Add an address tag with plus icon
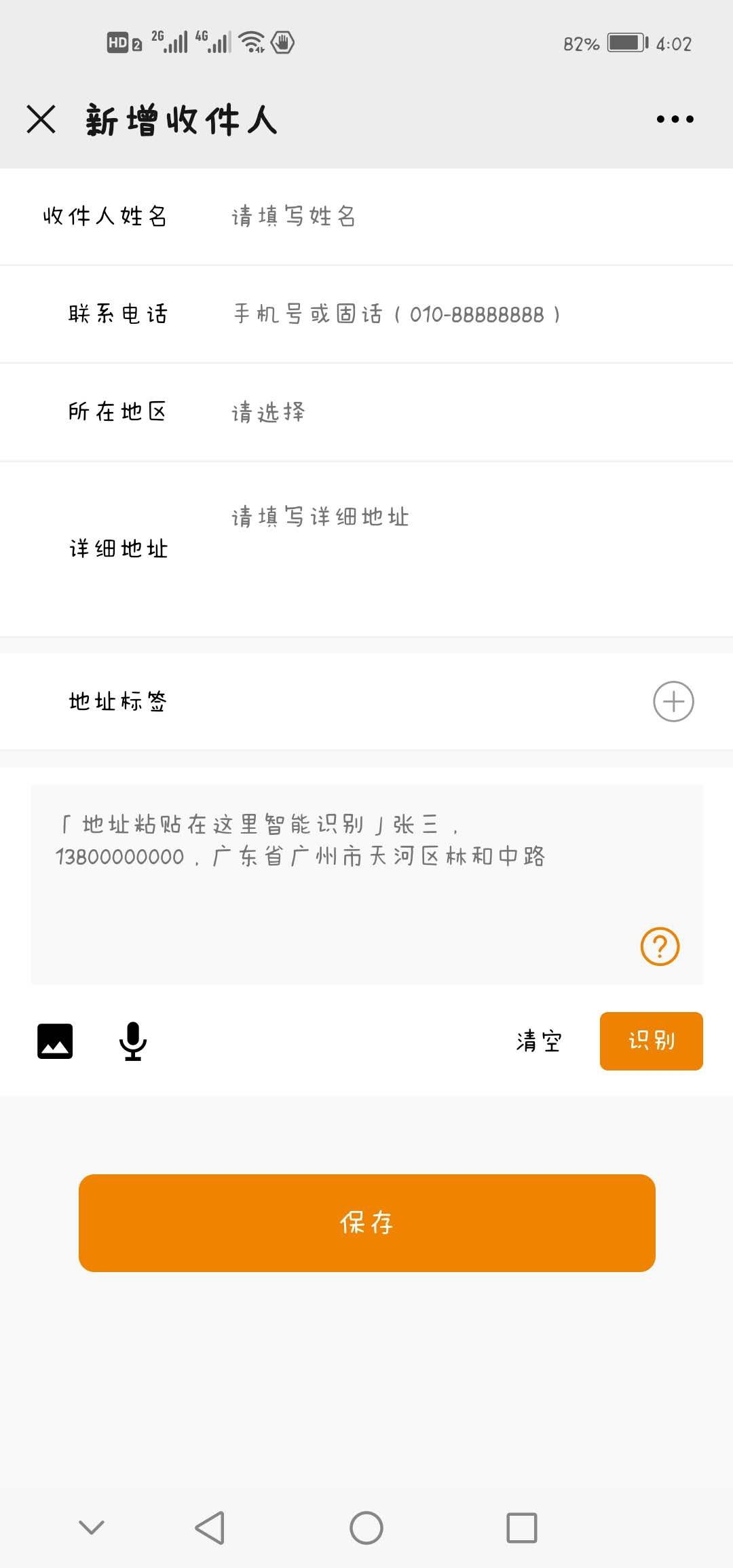Screen dimensions: 733x1568 coord(673,701)
